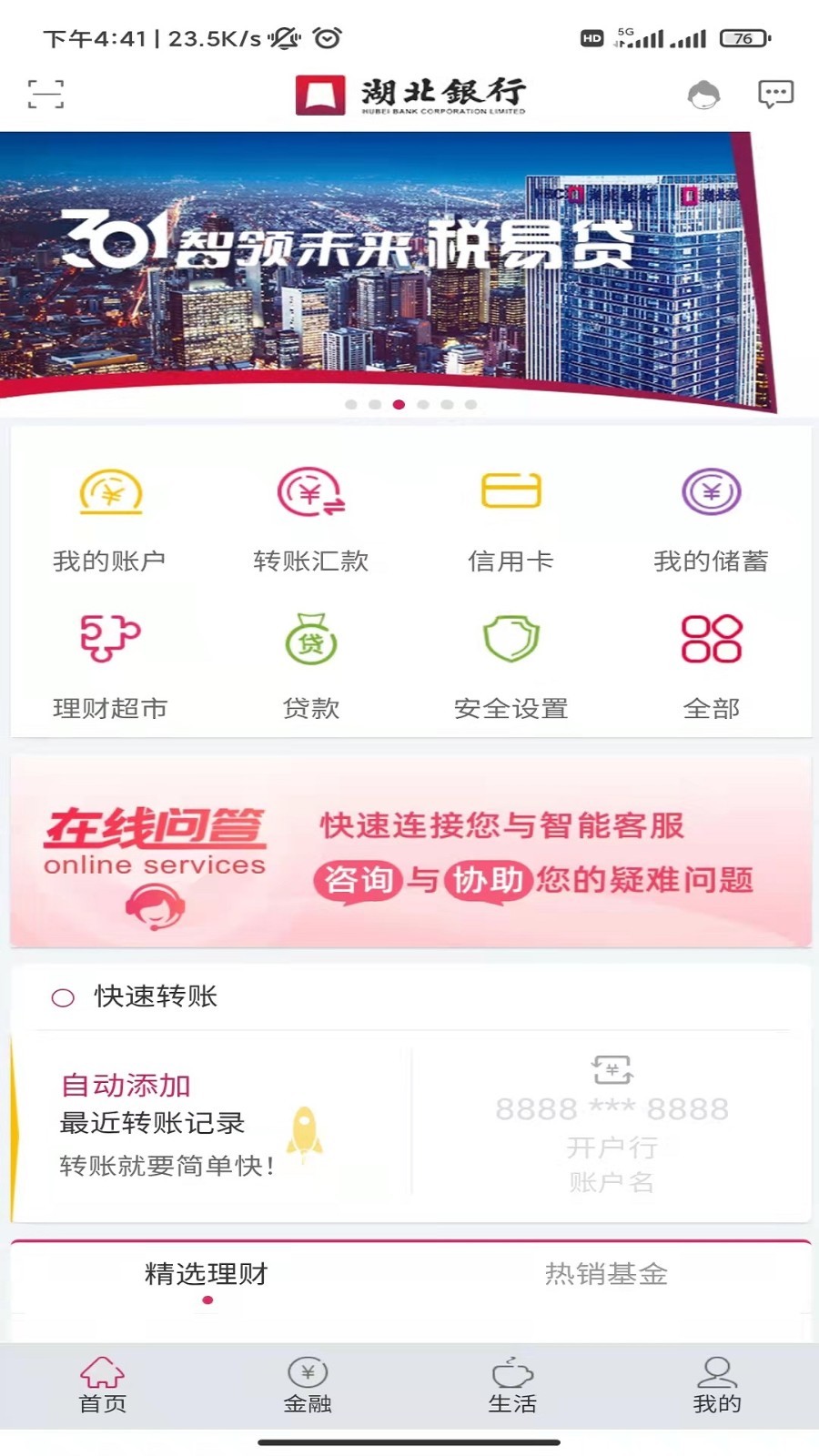Screen dimensions: 819x1456
Task: Open the messages icon
Action: pyautogui.click(x=775, y=95)
